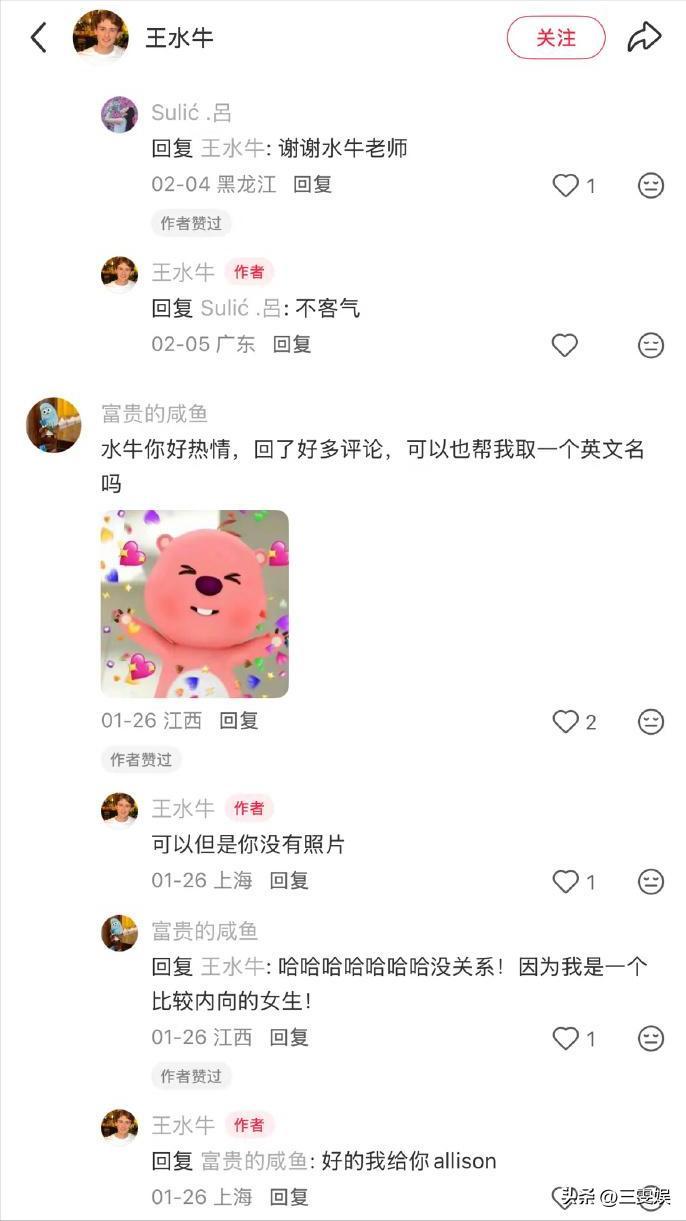Reply to 富贵的咸鱼's 01-26 江西 top comment
This screenshot has height=1221, width=686.
239,720
